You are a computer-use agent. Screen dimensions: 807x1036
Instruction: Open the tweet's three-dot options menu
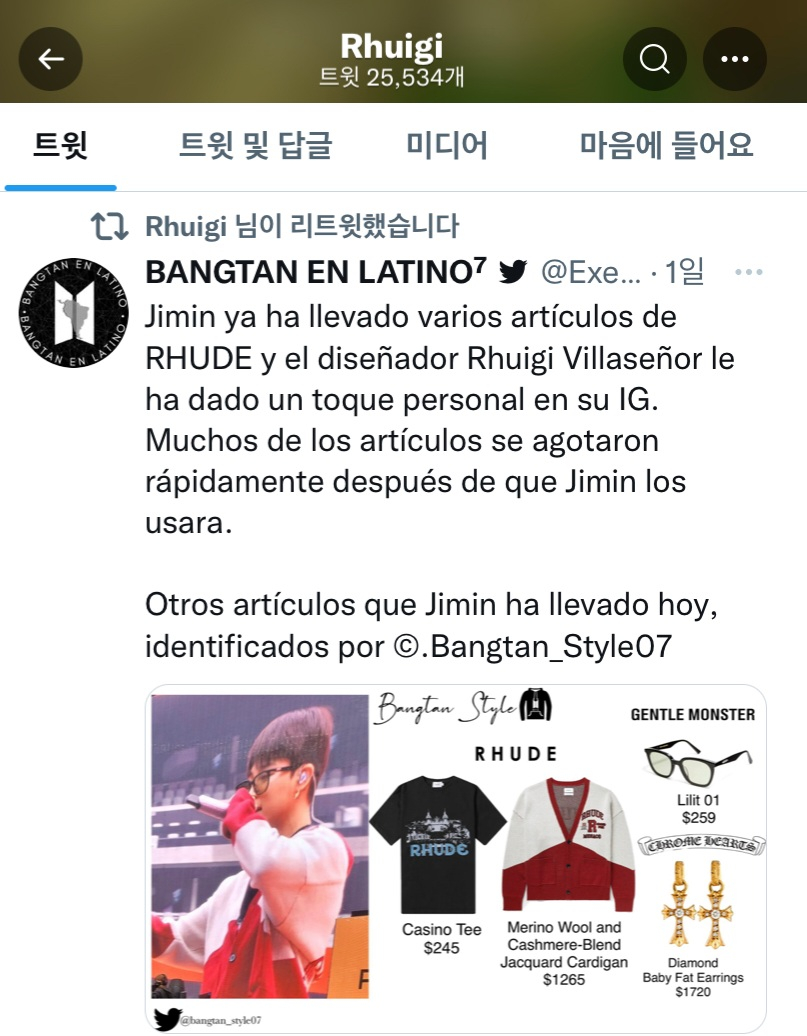749,271
